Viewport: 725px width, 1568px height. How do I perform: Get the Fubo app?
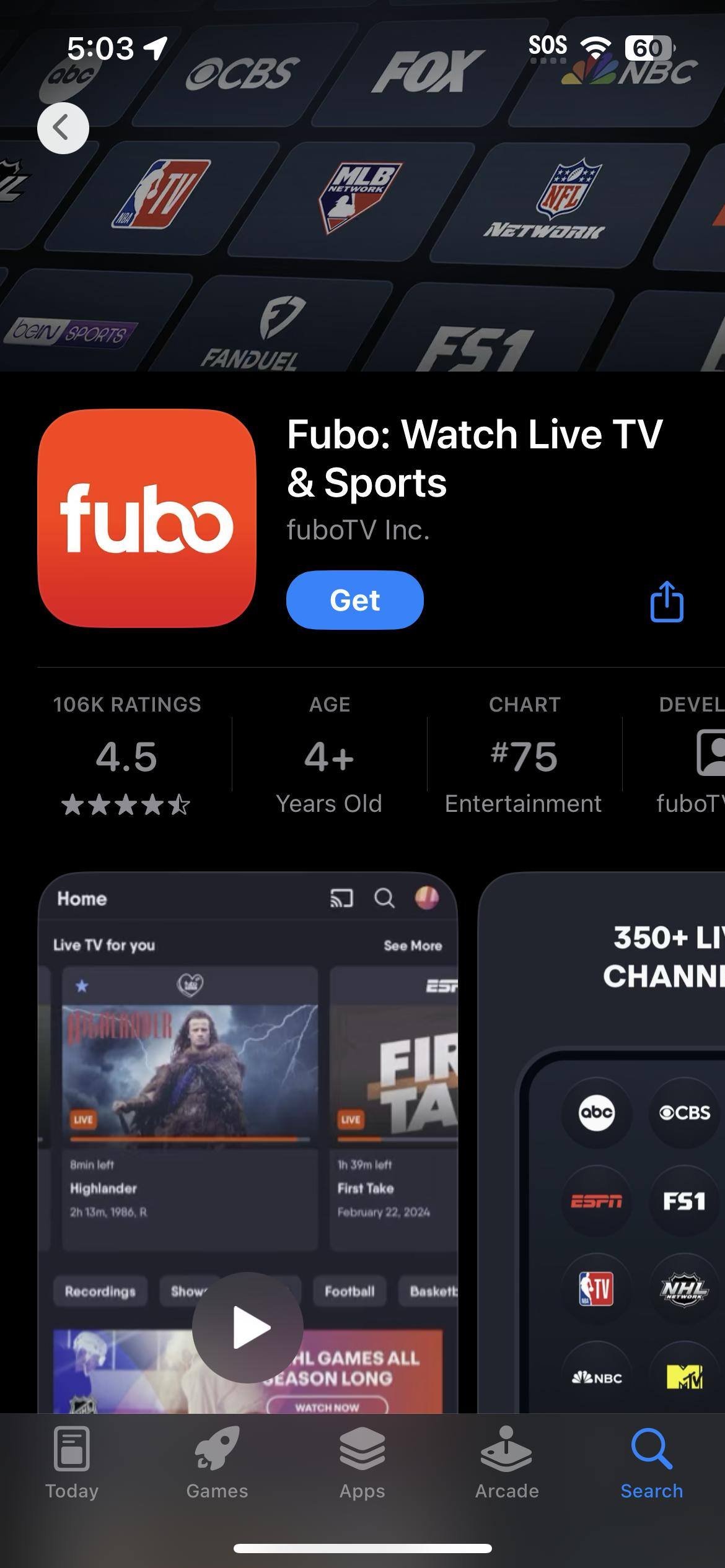click(354, 600)
